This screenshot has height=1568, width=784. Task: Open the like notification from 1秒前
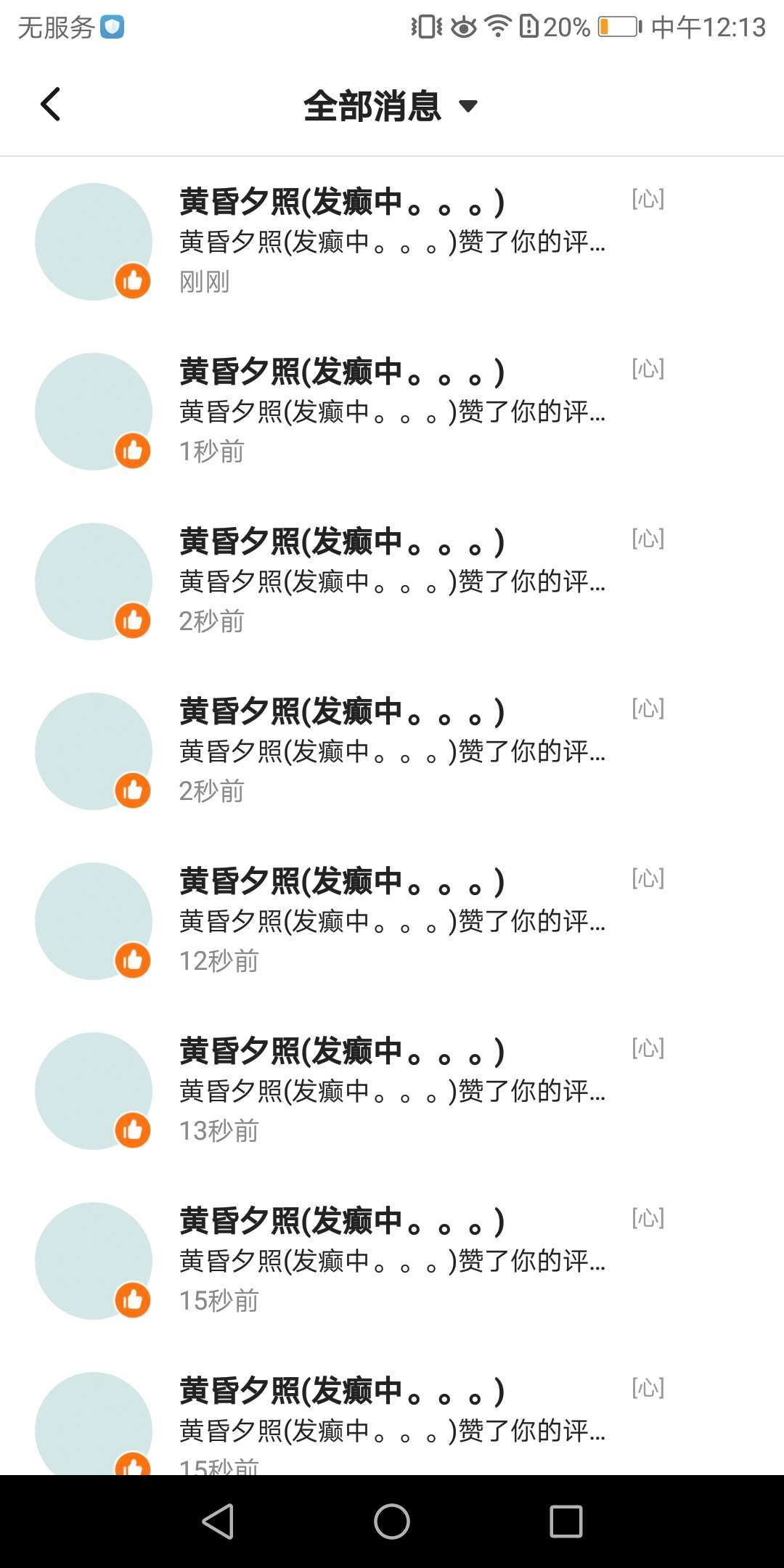pyautogui.click(x=392, y=411)
